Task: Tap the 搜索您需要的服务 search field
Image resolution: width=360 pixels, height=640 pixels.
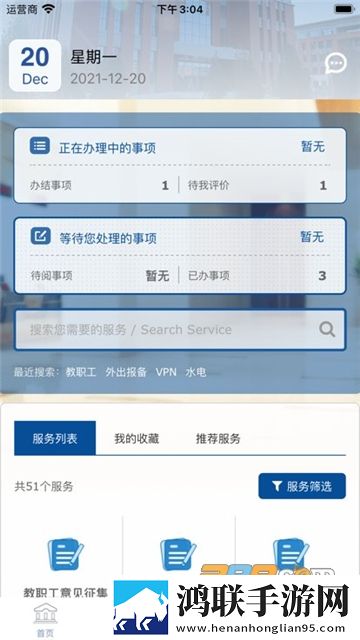Action: click(180, 329)
